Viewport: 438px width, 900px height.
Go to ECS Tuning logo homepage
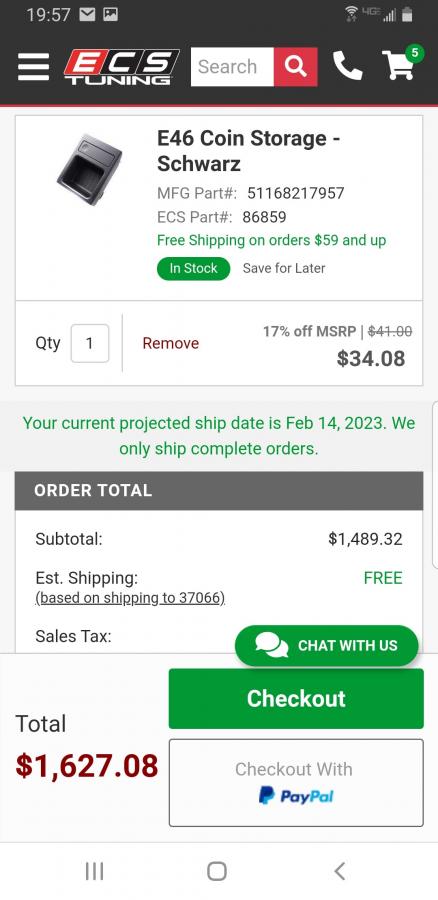click(121, 67)
